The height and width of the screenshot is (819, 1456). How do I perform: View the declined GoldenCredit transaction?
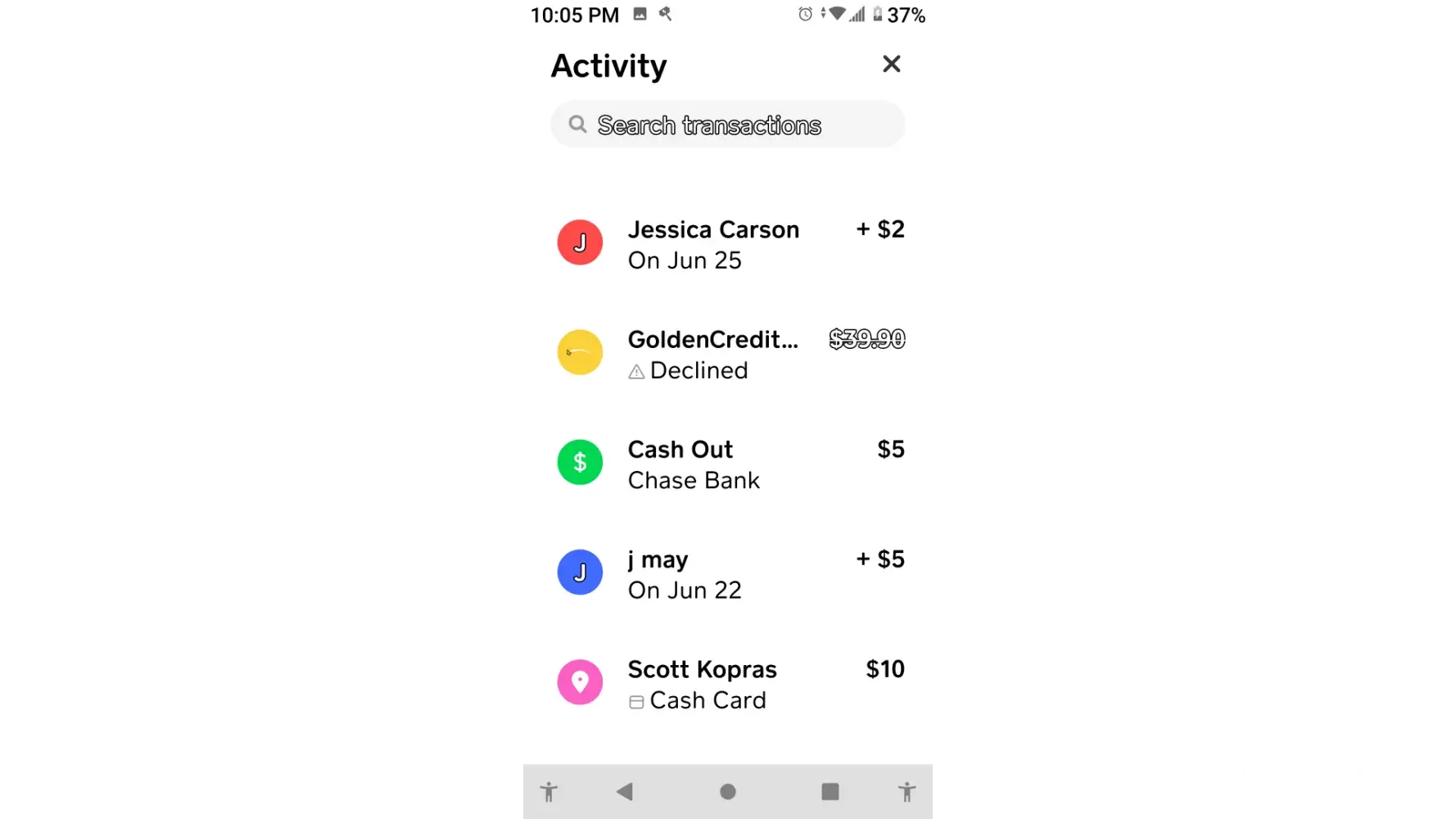tap(727, 354)
